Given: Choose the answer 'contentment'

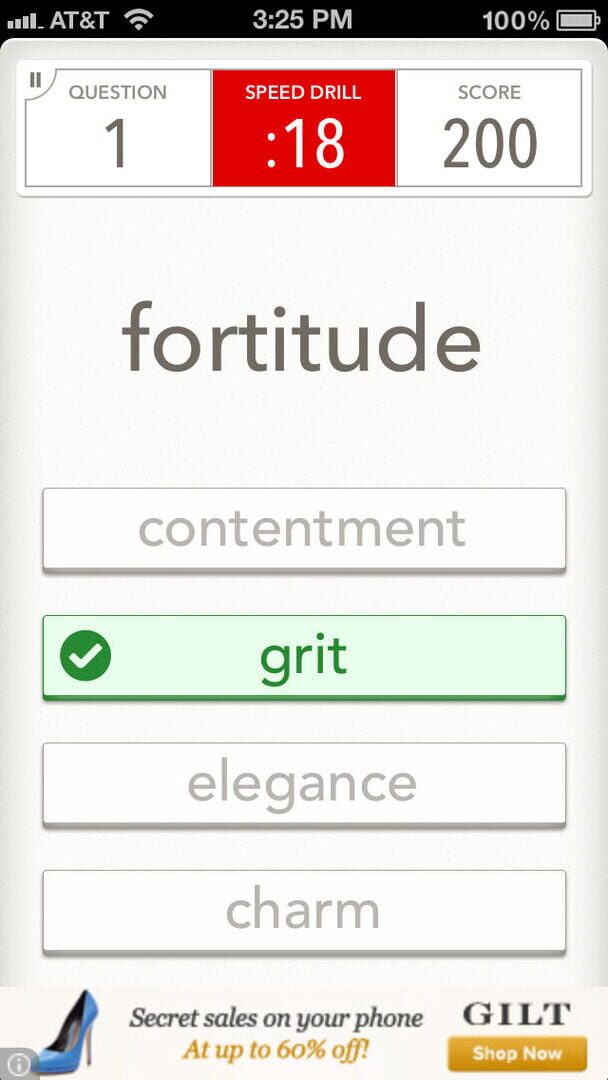Looking at the screenshot, I should pos(303,529).
